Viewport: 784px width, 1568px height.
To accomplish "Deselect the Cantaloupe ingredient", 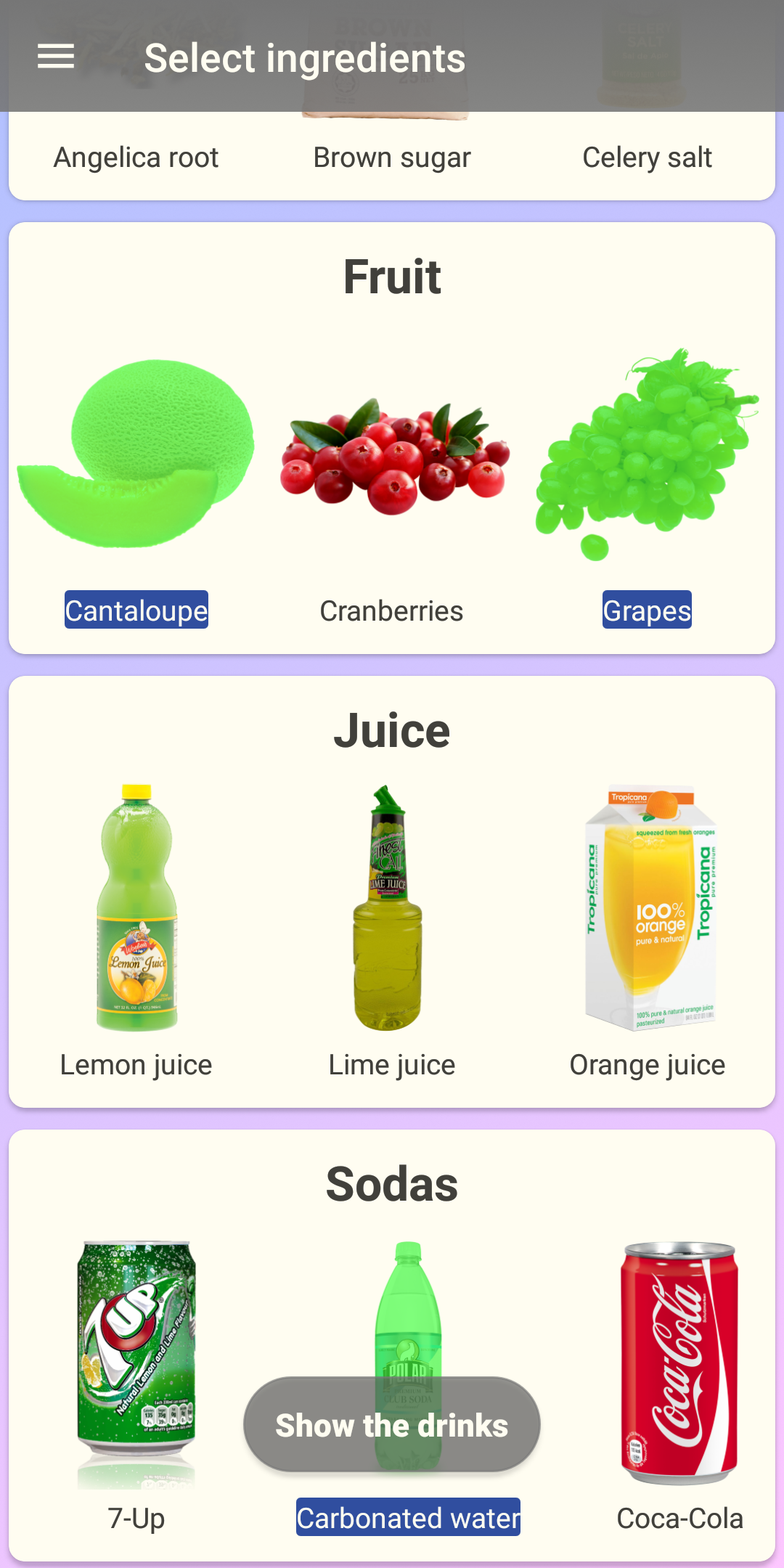I will [x=136, y=611].
